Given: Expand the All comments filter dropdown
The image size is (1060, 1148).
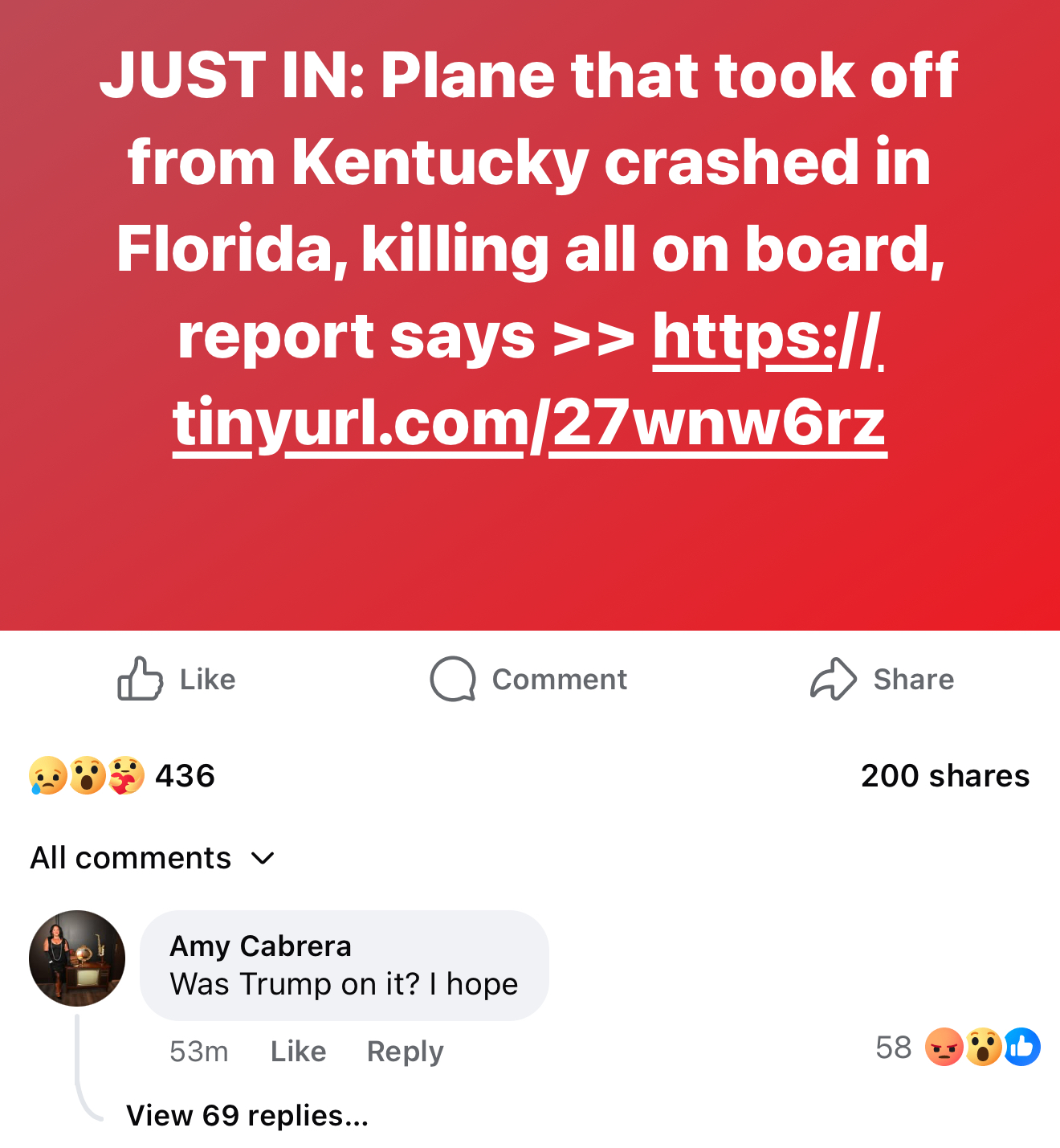Looking at the screenshot, I should coord(153,858).
